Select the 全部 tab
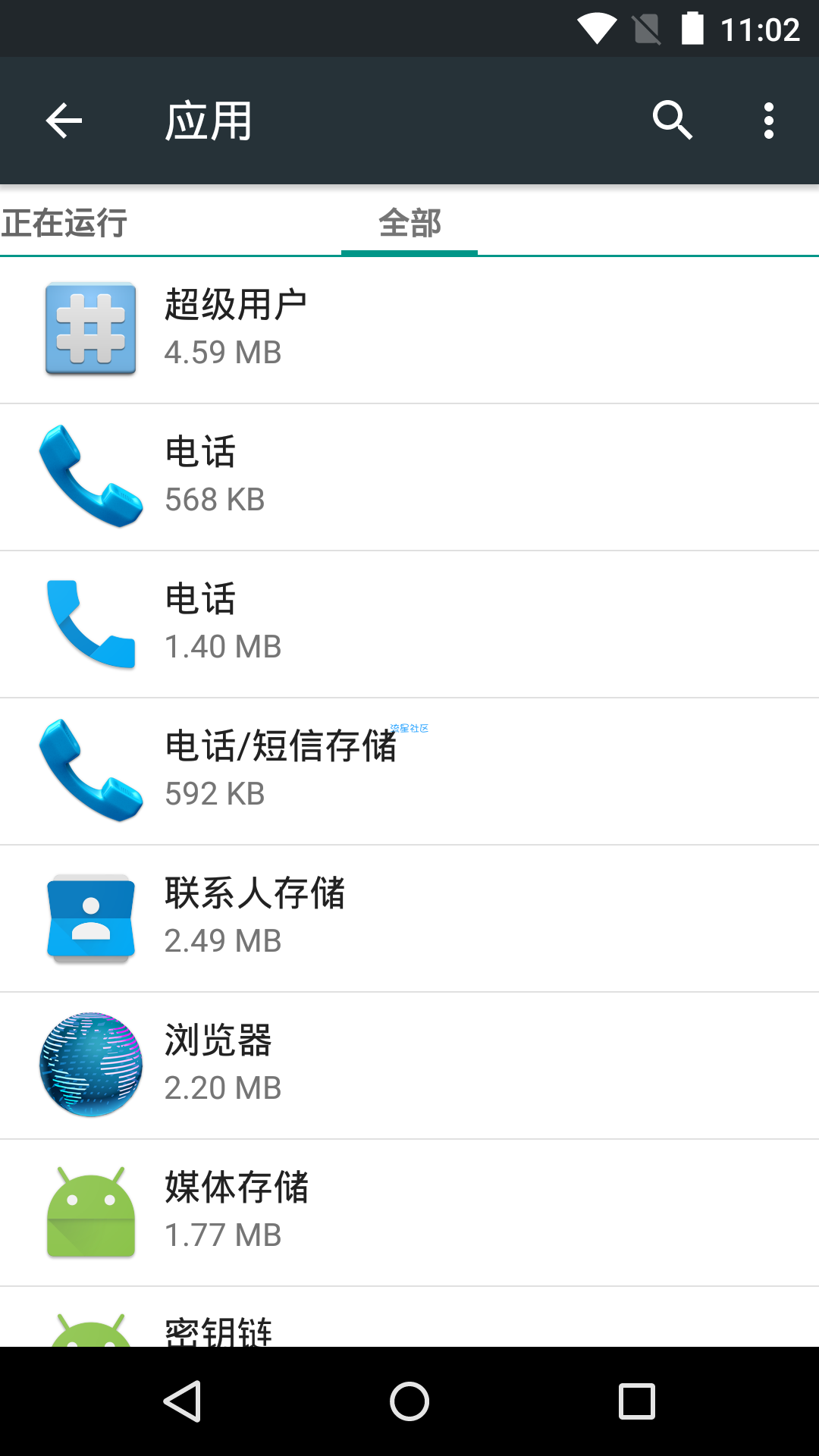This screenshot has height=1456, width=819. point(409,223)
